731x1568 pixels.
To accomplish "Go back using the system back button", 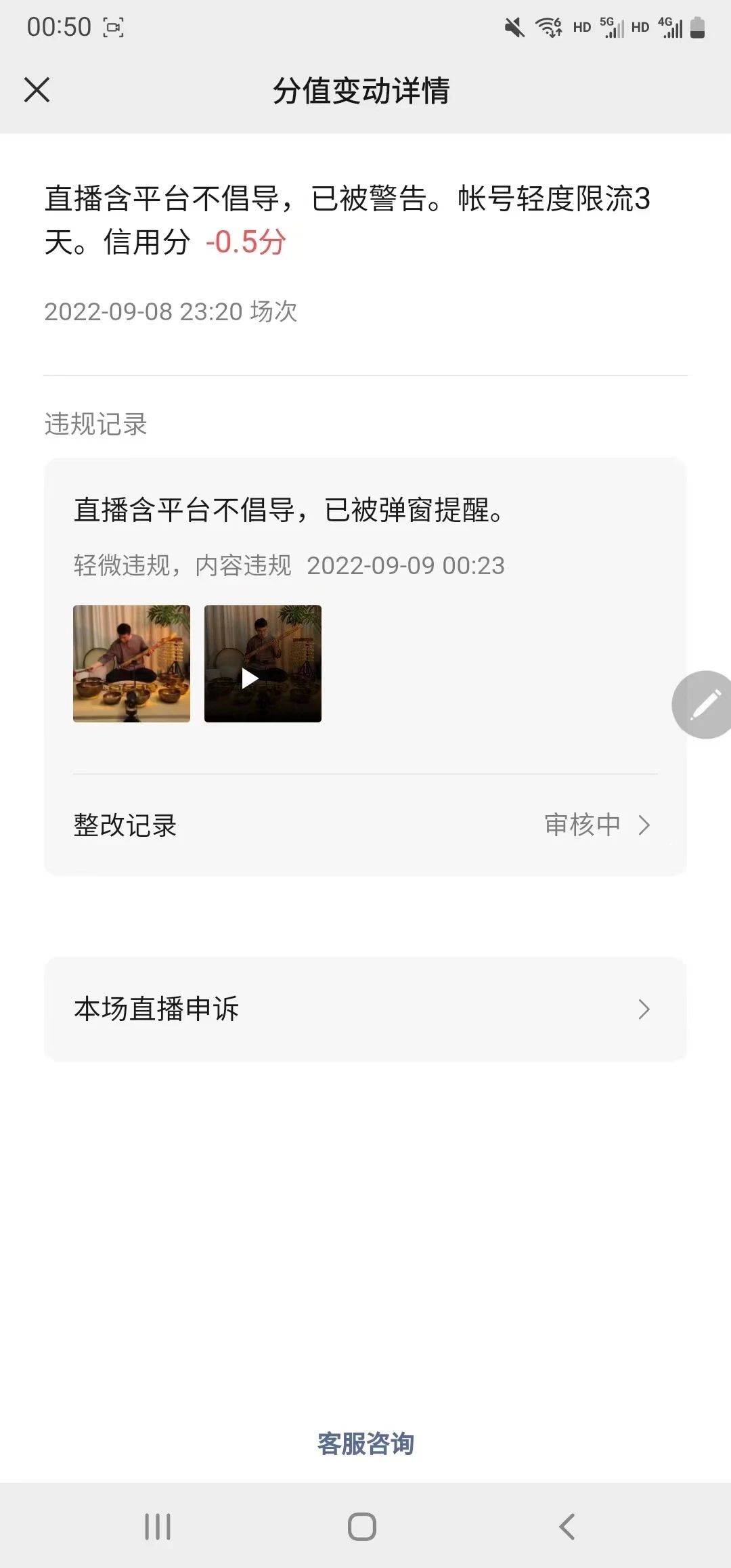I will [x=567, y=1526].
